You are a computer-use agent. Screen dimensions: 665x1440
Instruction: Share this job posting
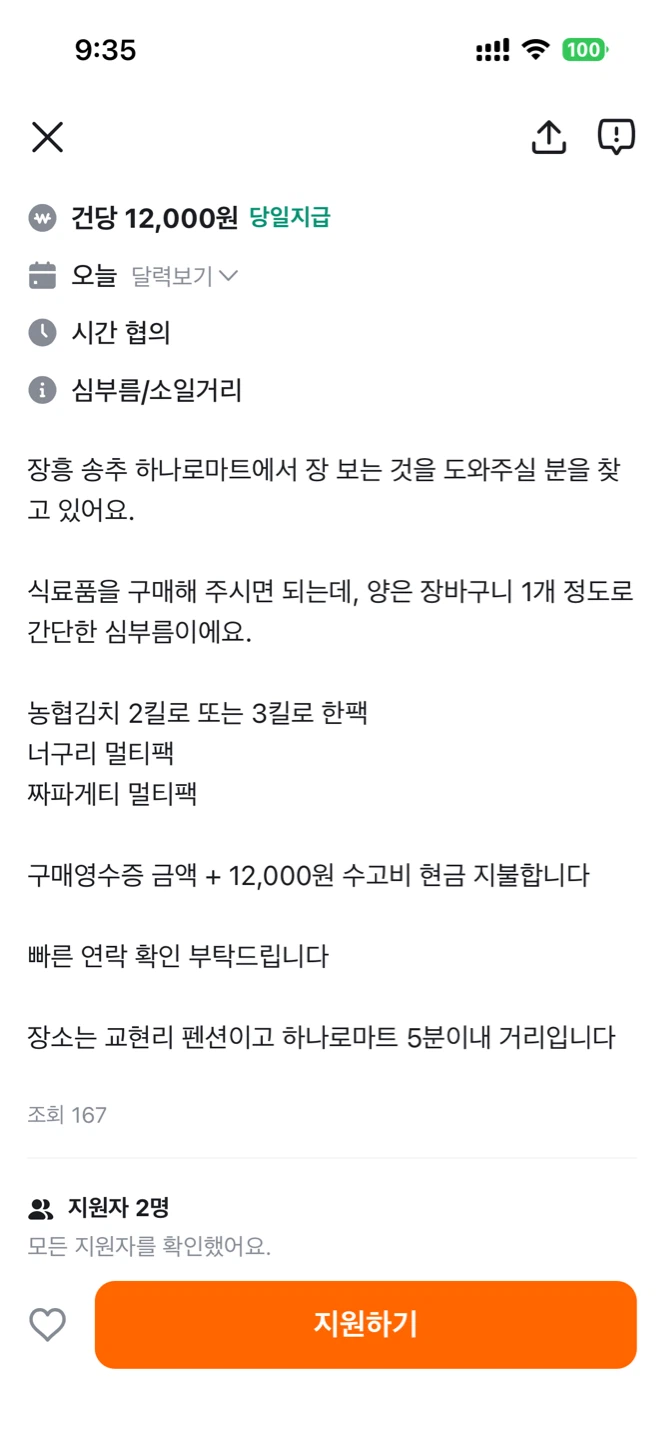click(x=548, y=137)
